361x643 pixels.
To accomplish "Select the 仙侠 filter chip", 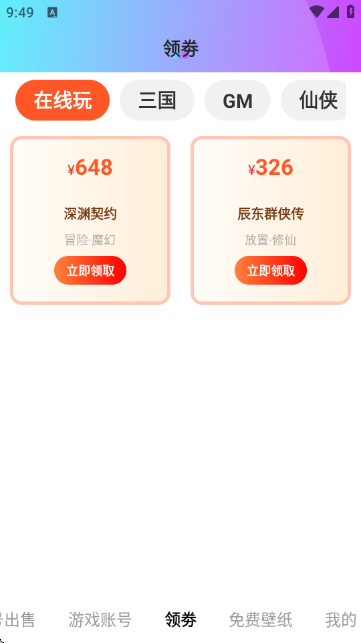I will pyautogui.click(x=314, y=100).
